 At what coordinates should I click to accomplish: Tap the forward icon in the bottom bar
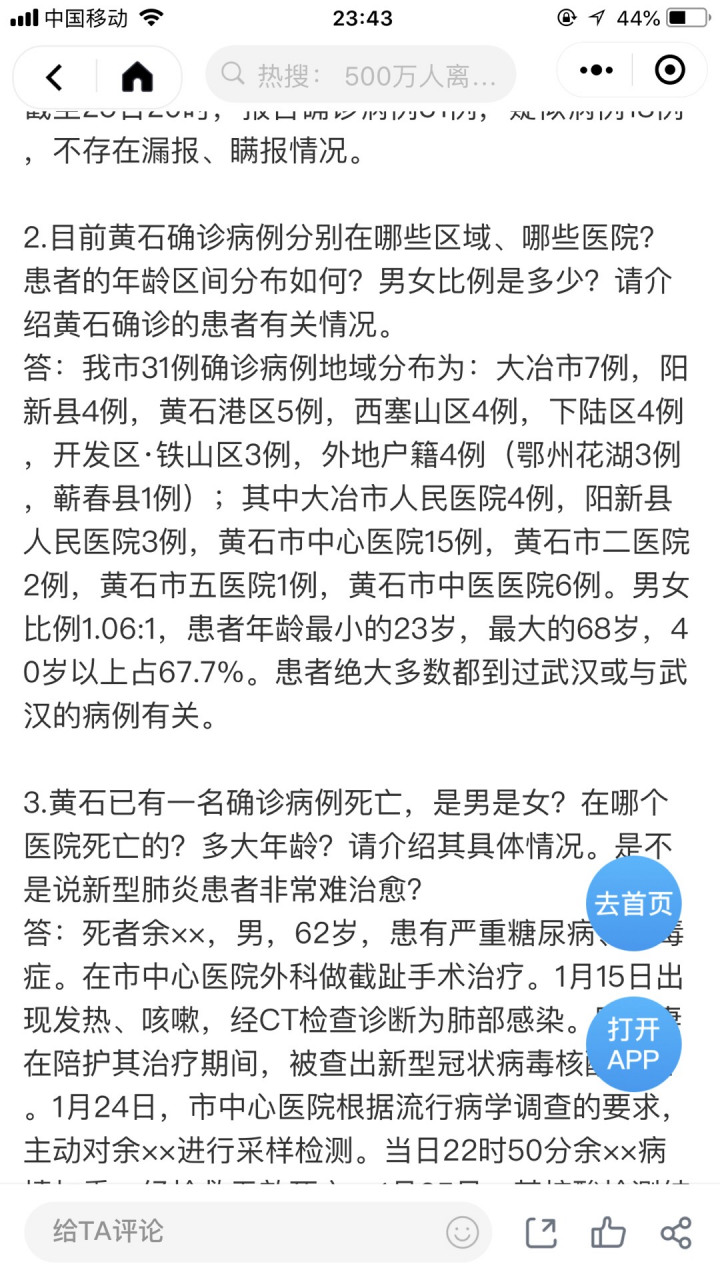point(541,1232)
